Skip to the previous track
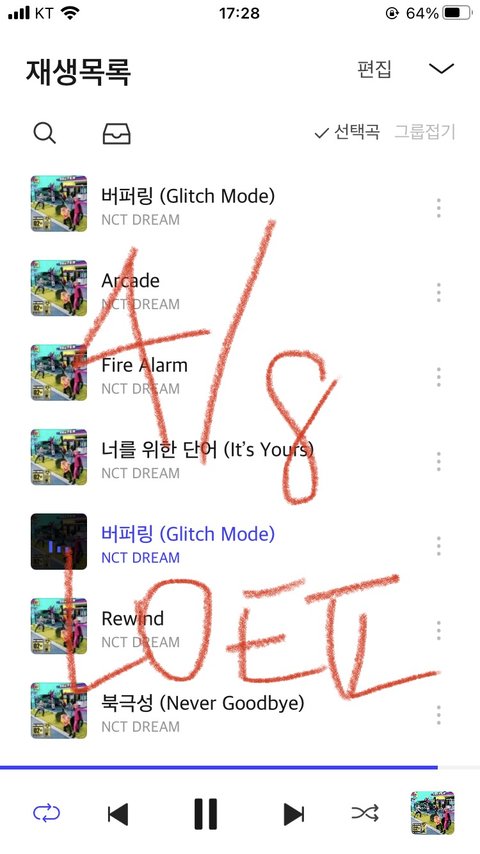 click(x=118, y=814)
